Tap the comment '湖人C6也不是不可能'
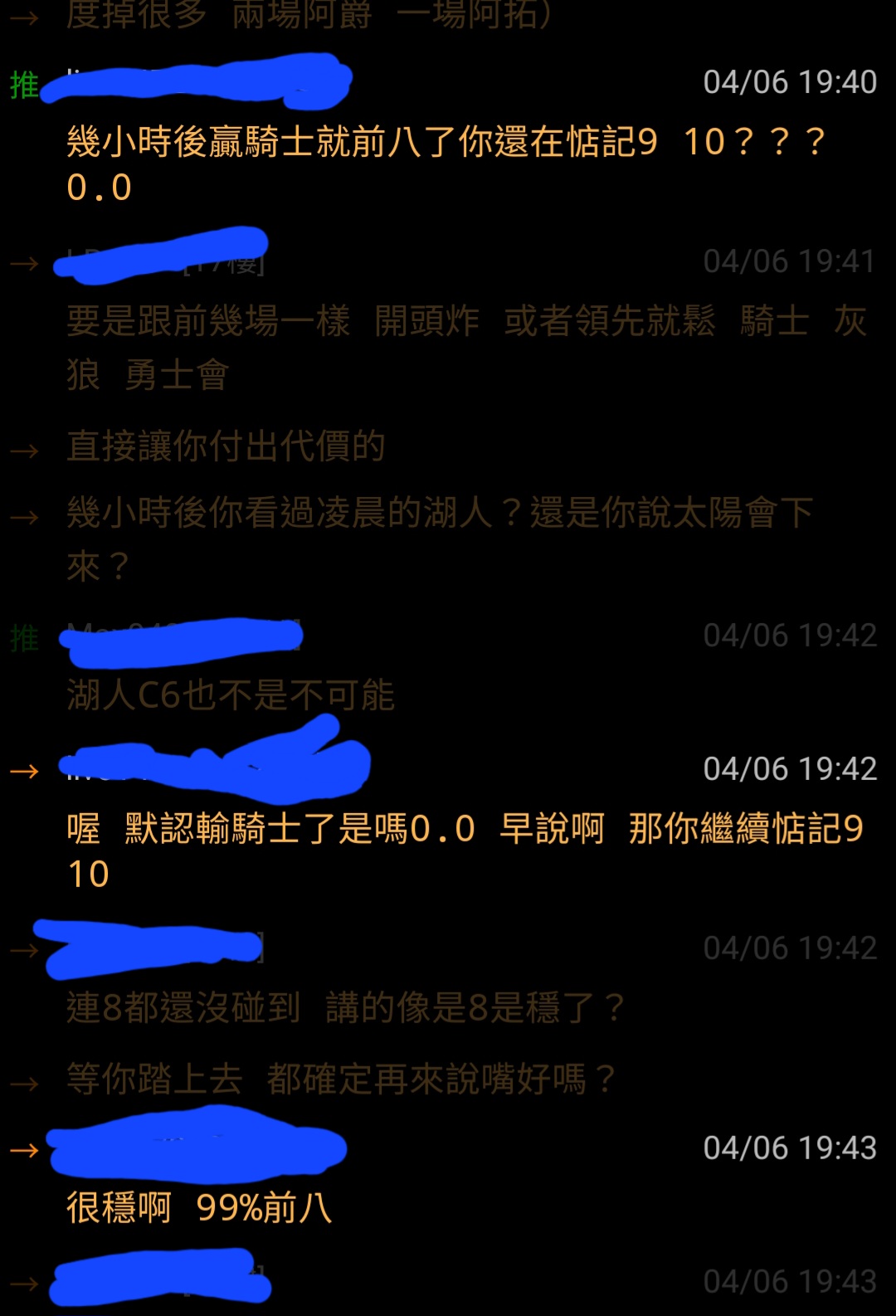The image size is (896, 1316). click(231, 695)
